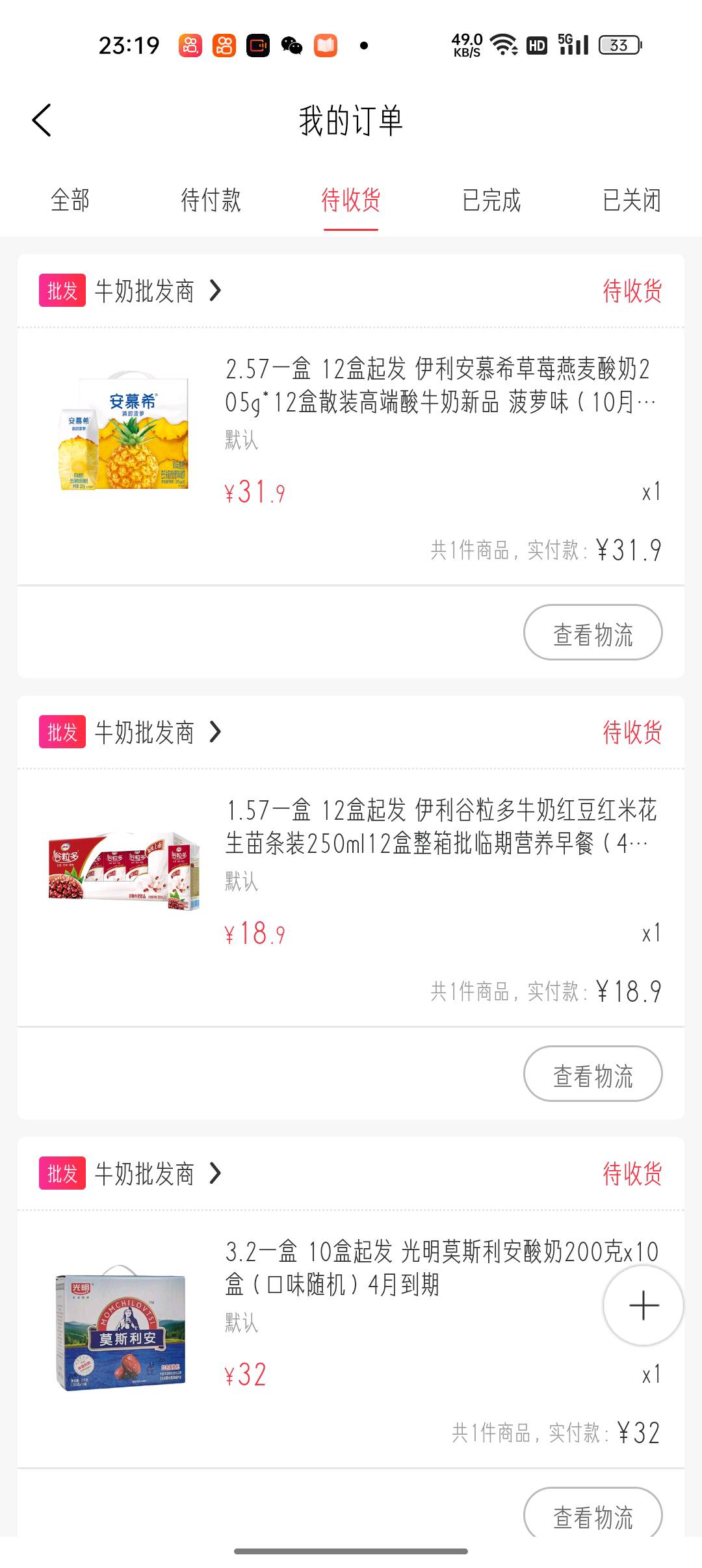Open the 已完成 orders tab
Image resolution: width=702 pixels, height=1568 pixels.
click(x=491, y=200)
